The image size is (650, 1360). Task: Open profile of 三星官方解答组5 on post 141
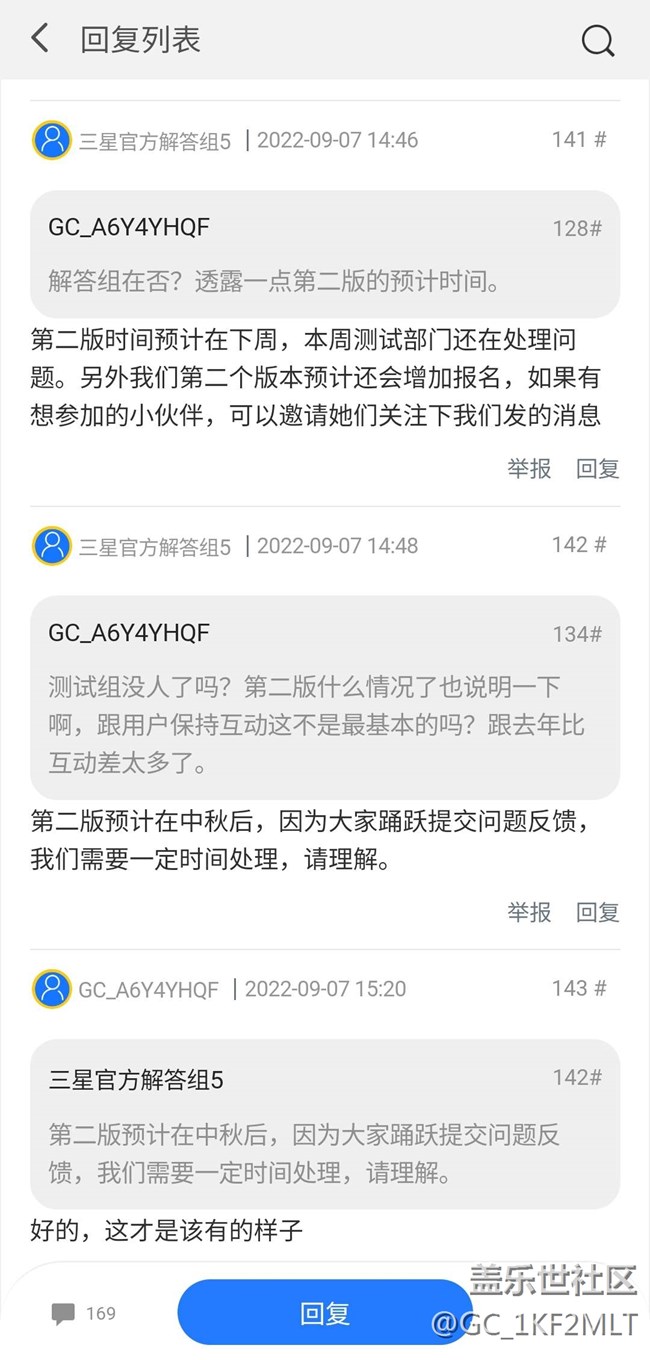pos(52,140)
